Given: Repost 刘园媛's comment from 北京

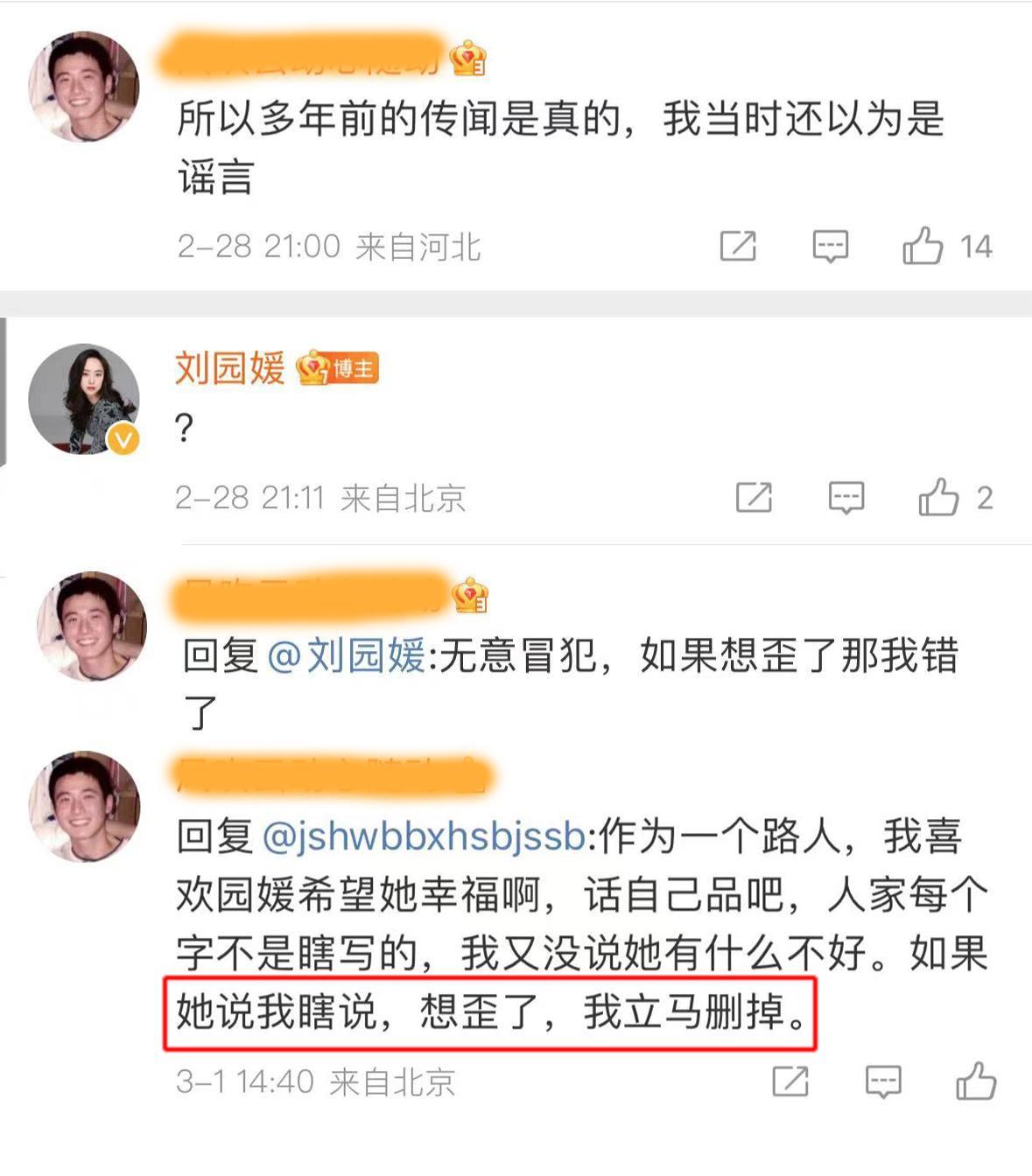Looking at the screenshot, I should 754,498.
